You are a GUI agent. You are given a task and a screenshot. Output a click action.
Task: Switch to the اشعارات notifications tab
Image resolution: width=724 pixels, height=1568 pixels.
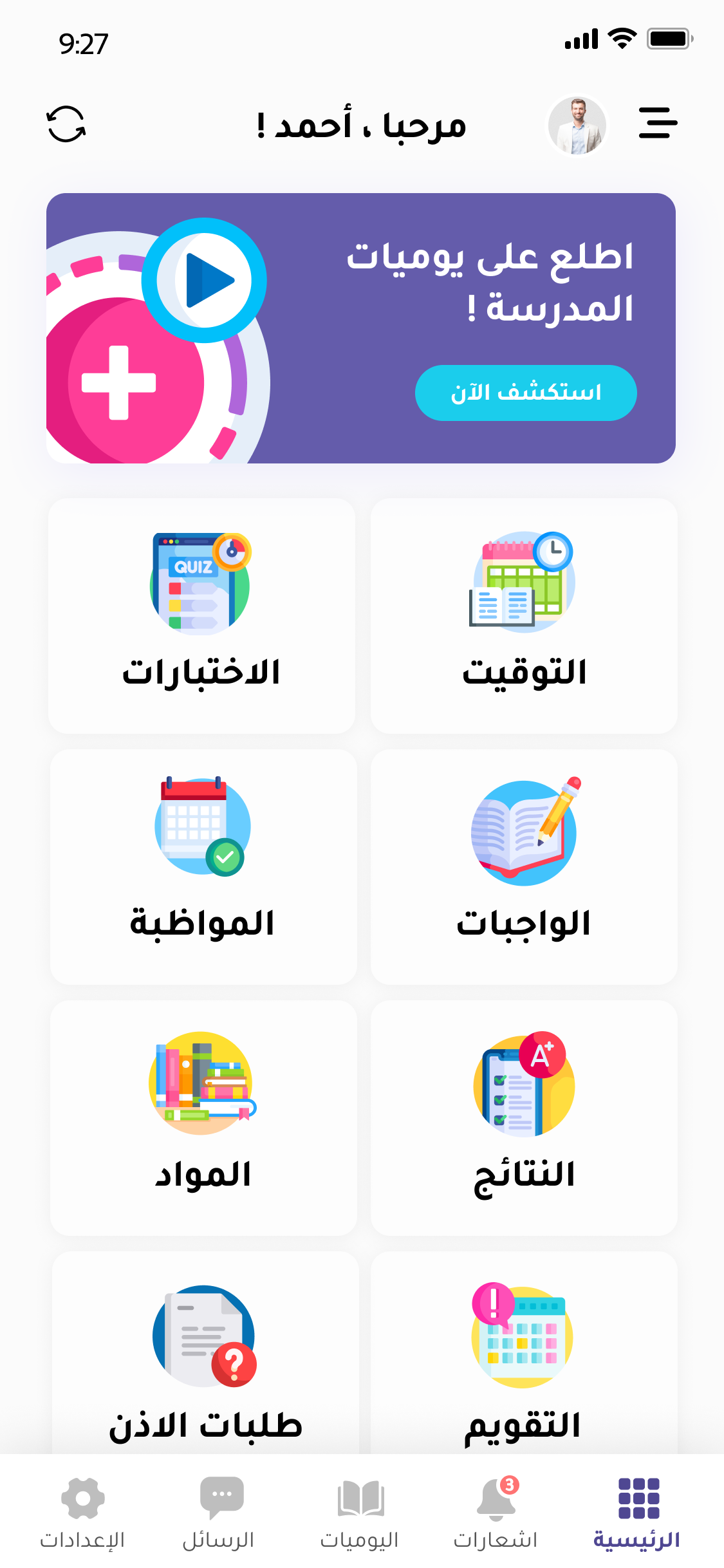(496, 1513)
